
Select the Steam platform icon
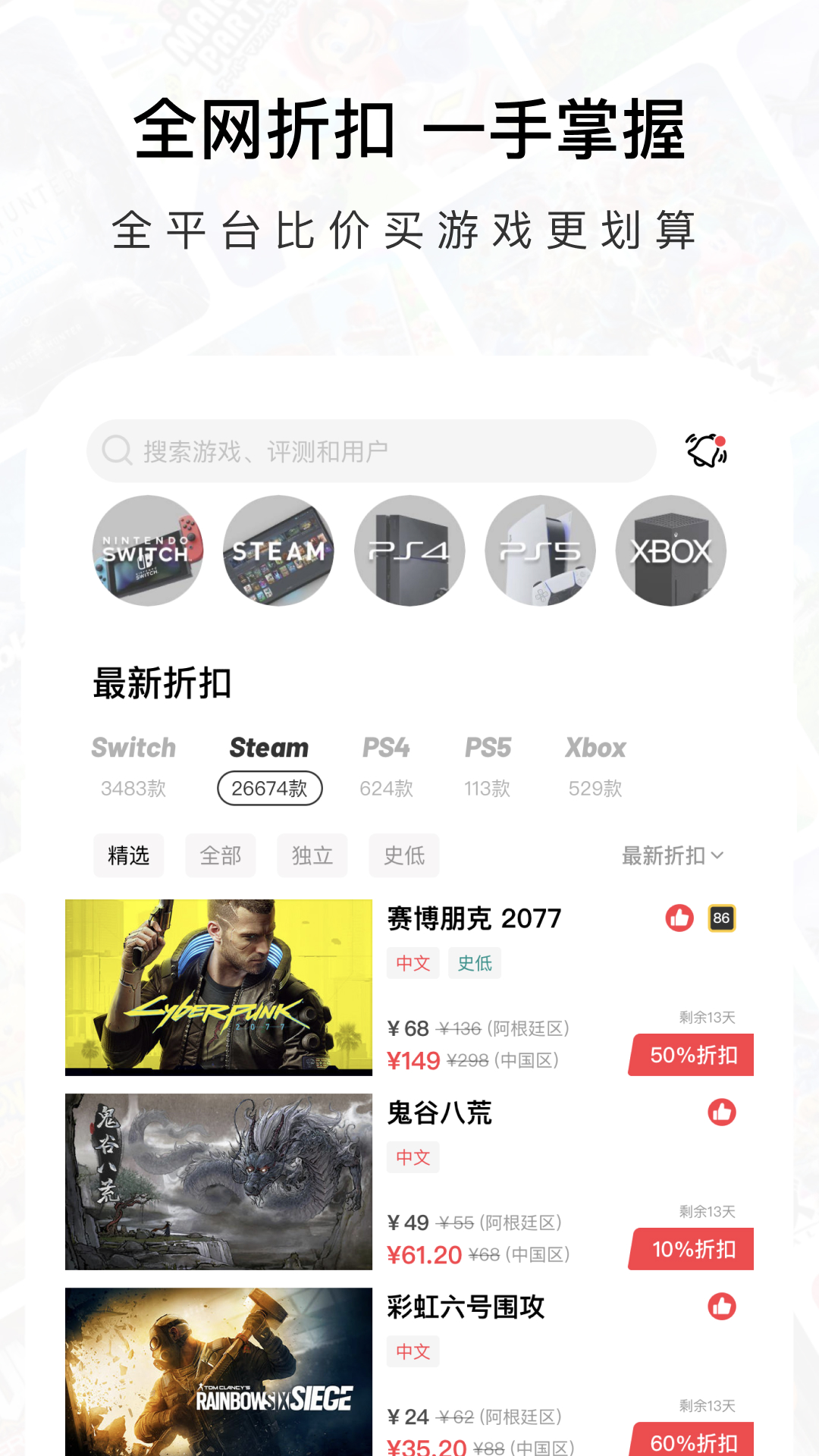278,551
